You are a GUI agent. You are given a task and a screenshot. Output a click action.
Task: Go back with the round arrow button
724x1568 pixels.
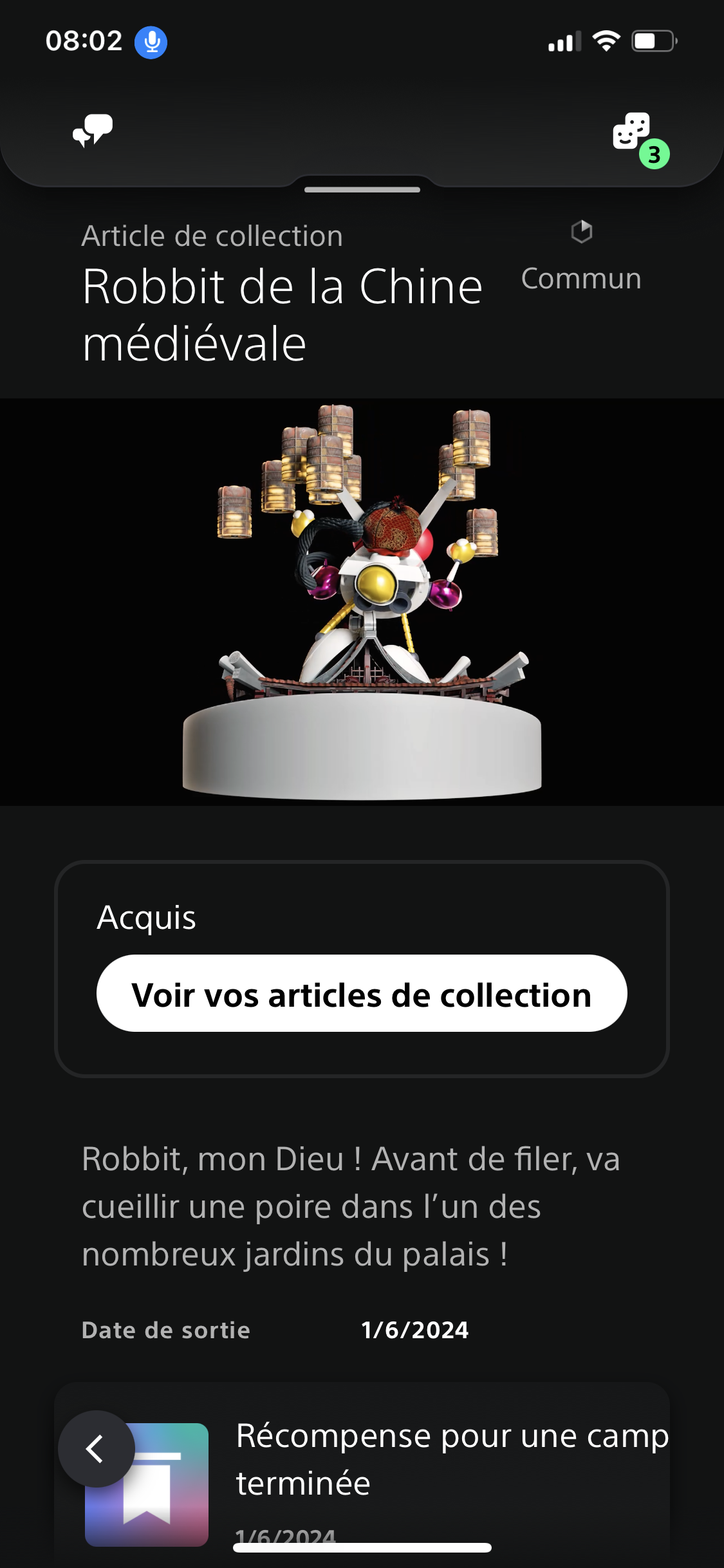97,1449
